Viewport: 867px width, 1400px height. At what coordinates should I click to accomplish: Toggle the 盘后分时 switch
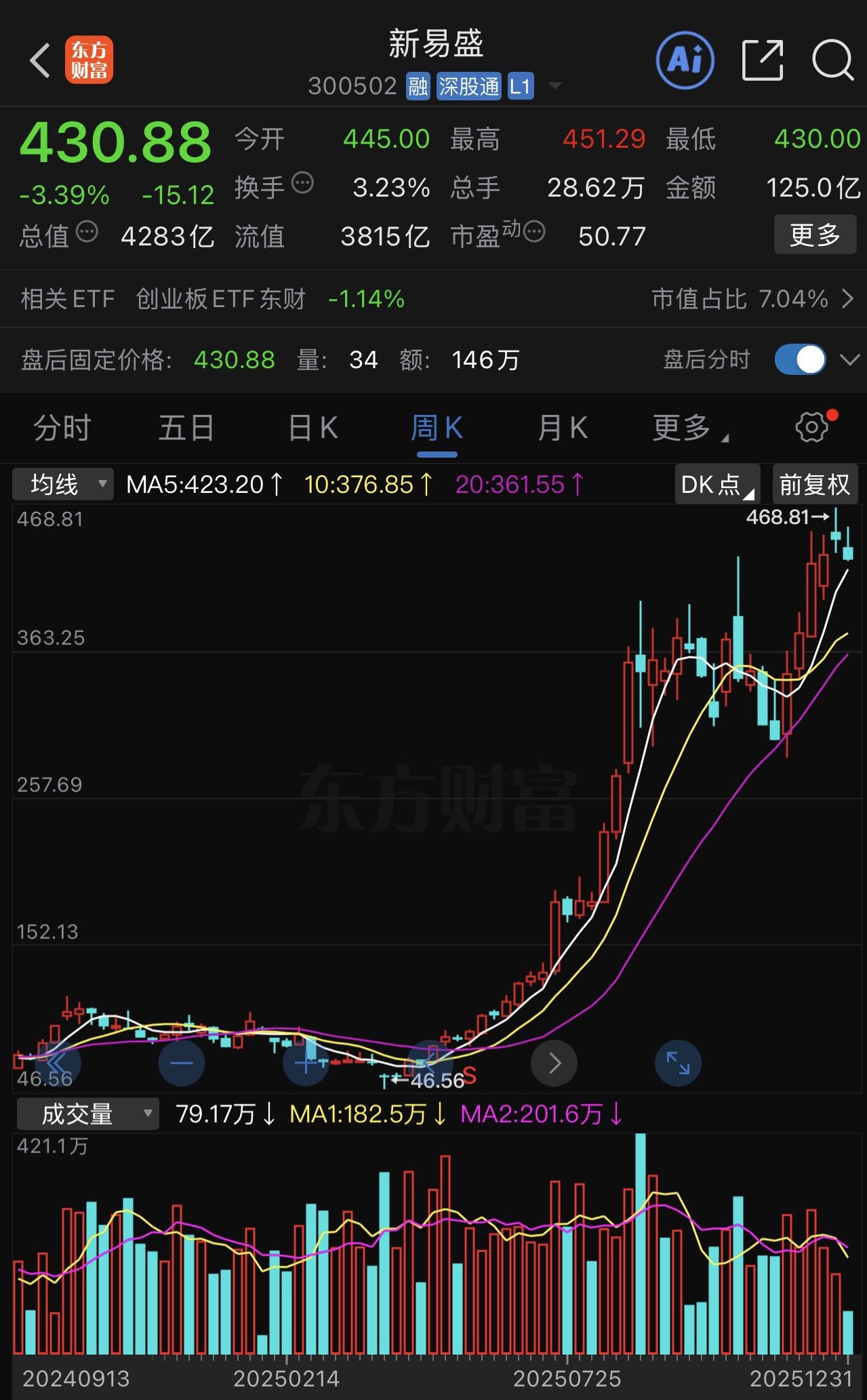(x=800, y=359)
